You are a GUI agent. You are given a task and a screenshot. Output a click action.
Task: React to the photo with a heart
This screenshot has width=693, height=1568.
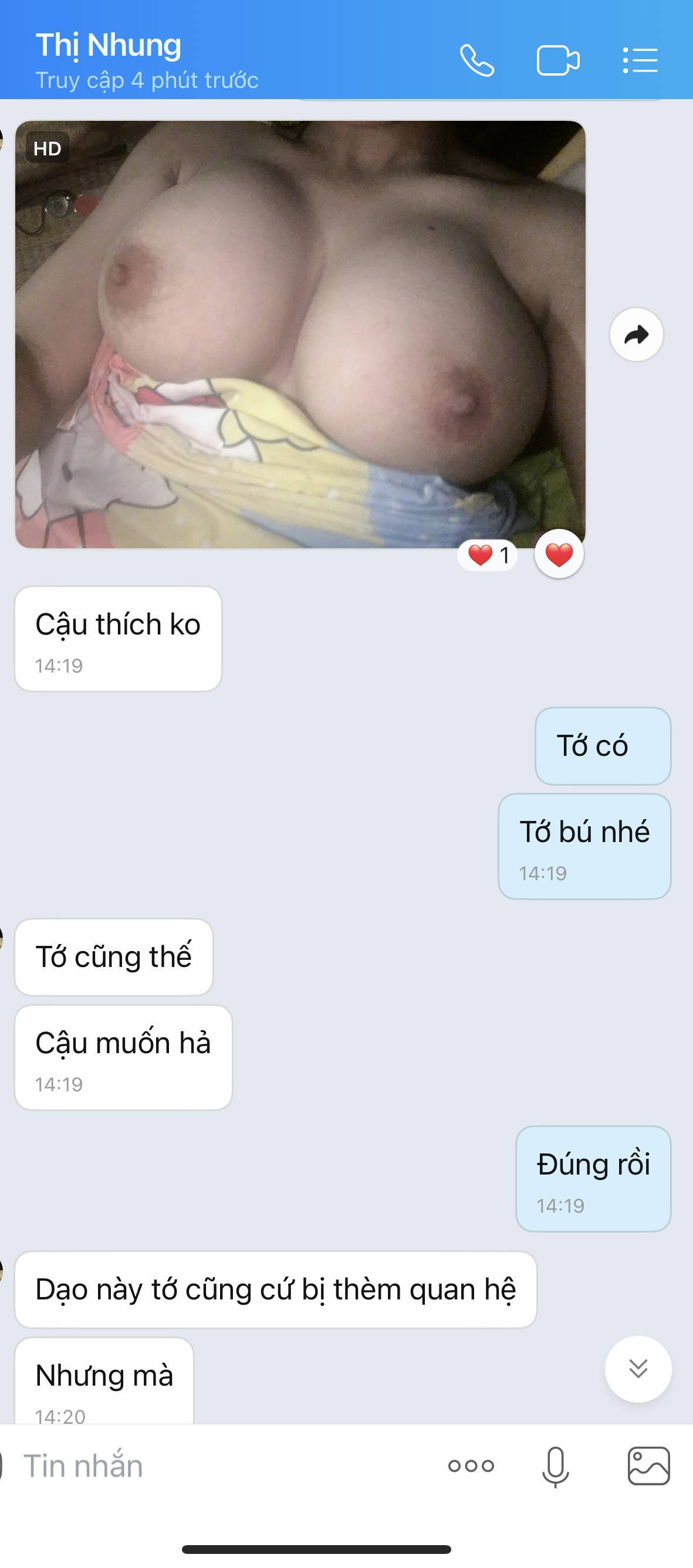[559, 555]
